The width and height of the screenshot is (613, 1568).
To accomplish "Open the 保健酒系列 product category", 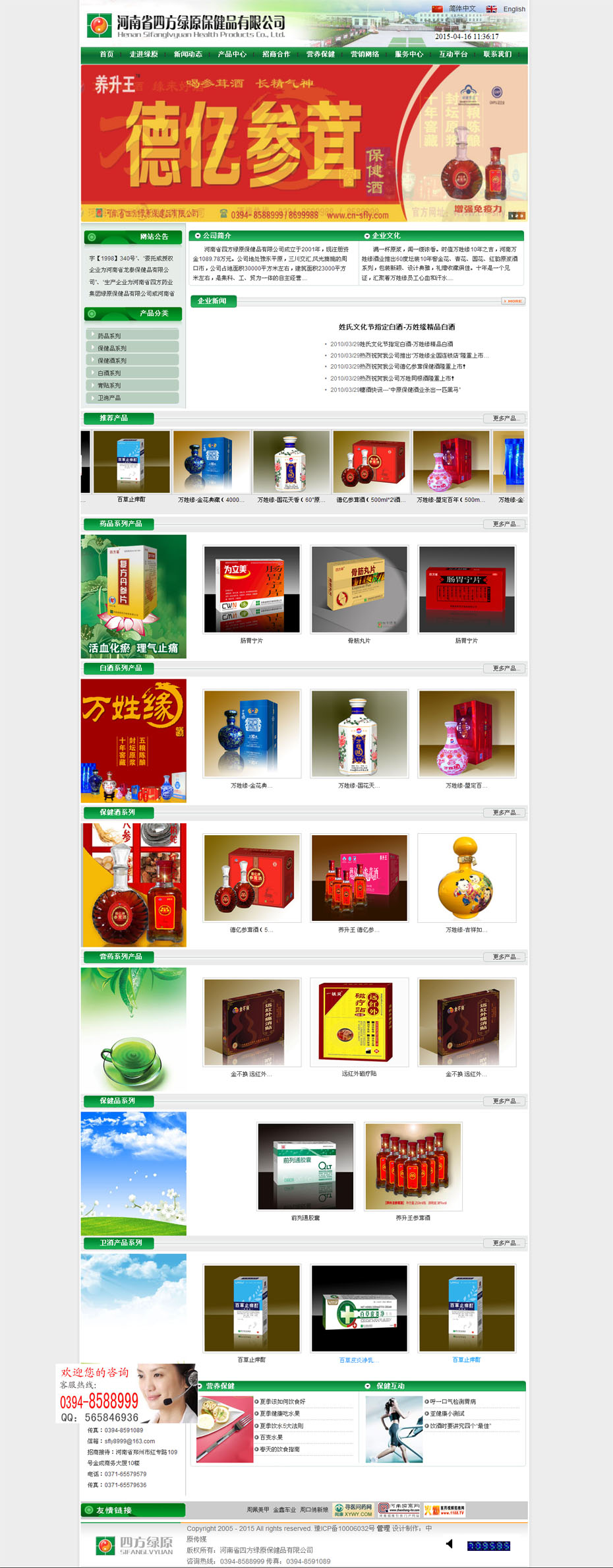I will point(113,361).
